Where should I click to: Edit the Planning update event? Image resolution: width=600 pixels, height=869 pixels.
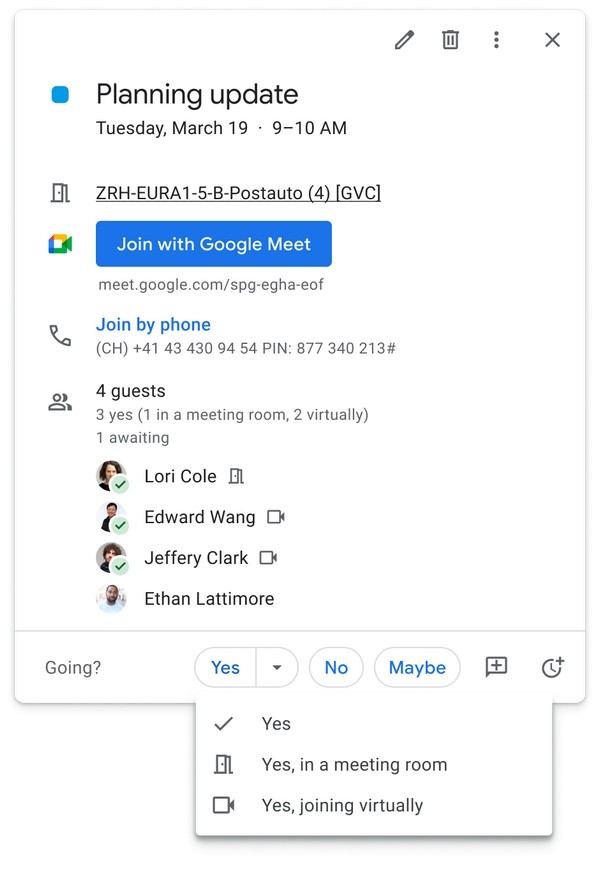pyautogui.click(x=404, y=40)
